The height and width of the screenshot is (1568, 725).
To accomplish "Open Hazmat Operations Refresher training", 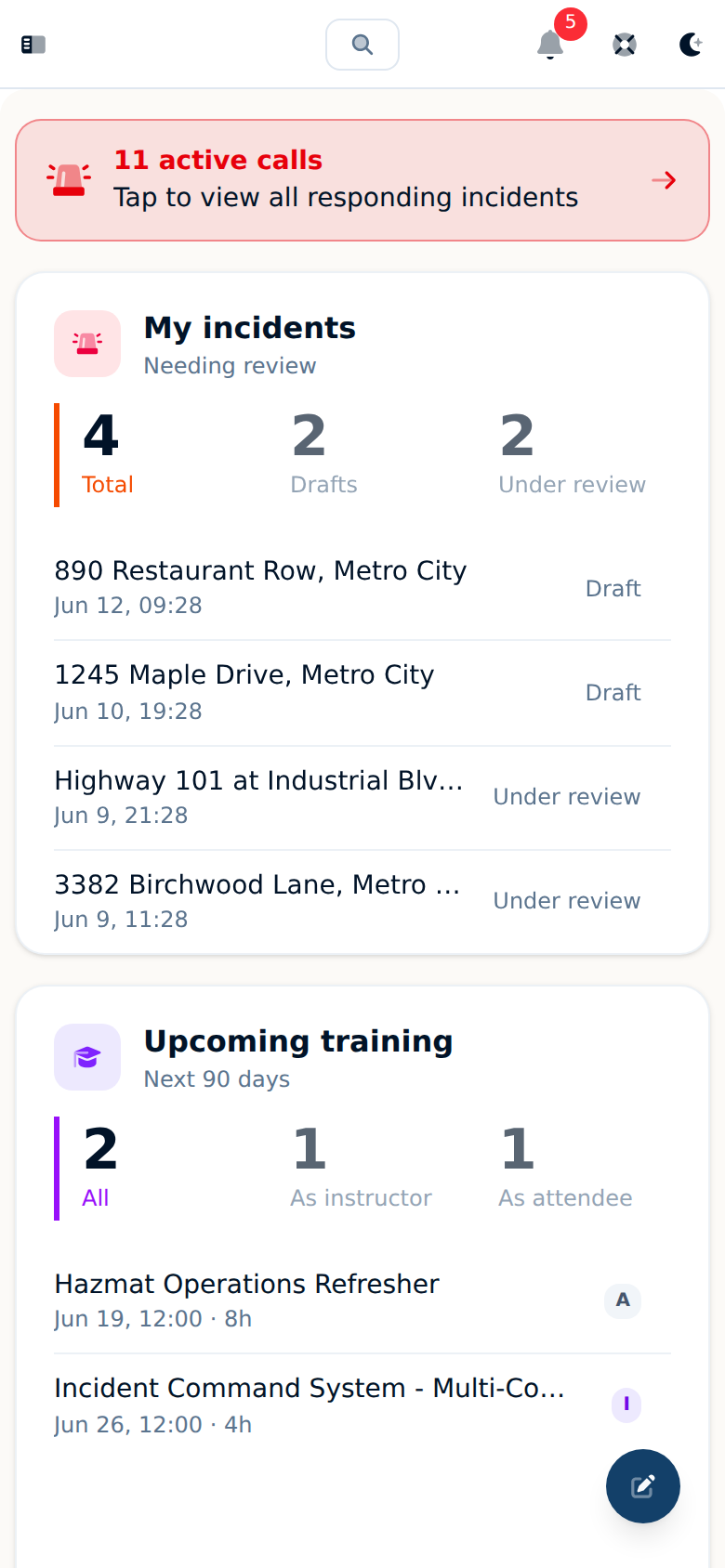I will (362, 1300).
